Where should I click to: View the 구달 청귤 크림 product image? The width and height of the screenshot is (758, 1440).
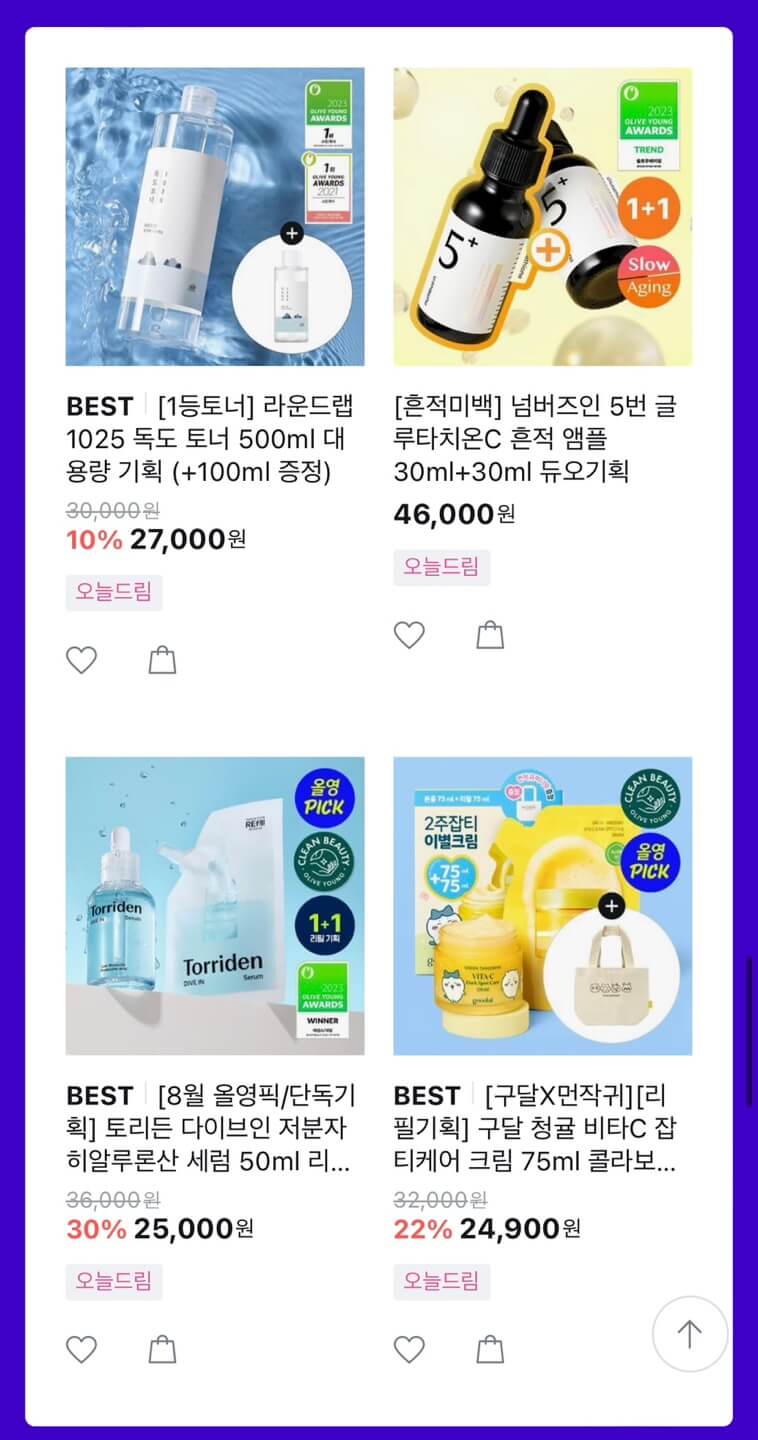click(541, 905)
